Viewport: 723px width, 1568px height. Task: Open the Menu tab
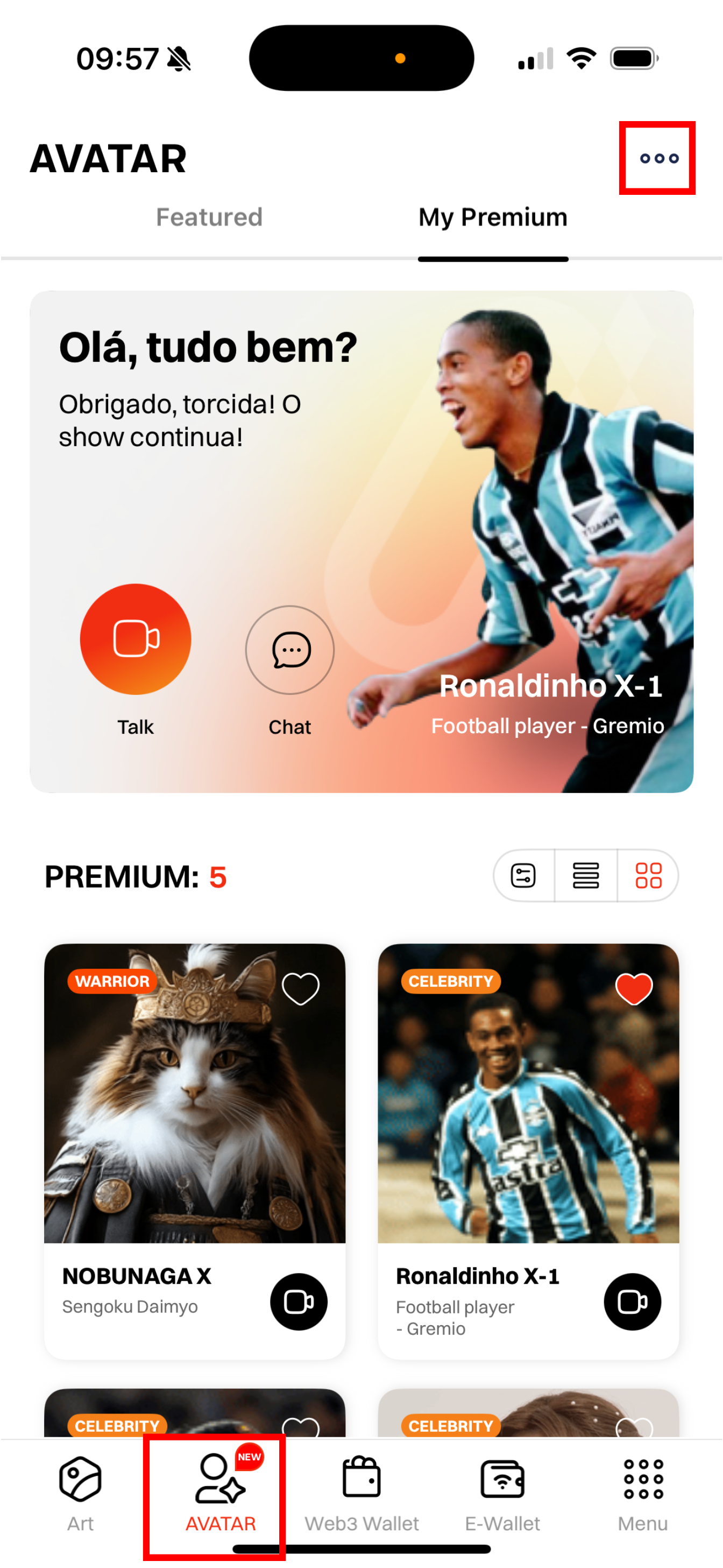643,1493
